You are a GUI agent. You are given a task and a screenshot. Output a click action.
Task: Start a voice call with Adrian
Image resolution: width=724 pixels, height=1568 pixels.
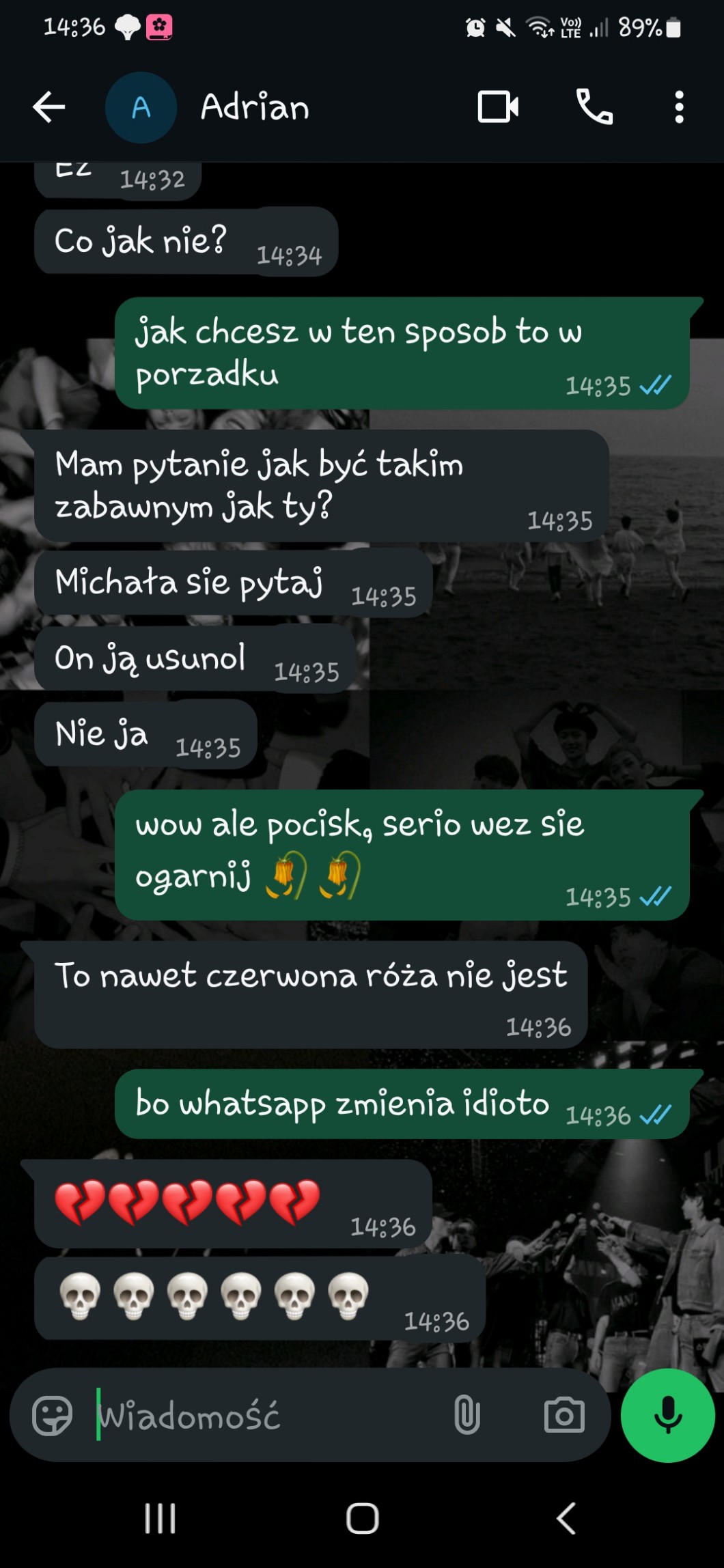(594, 107)
